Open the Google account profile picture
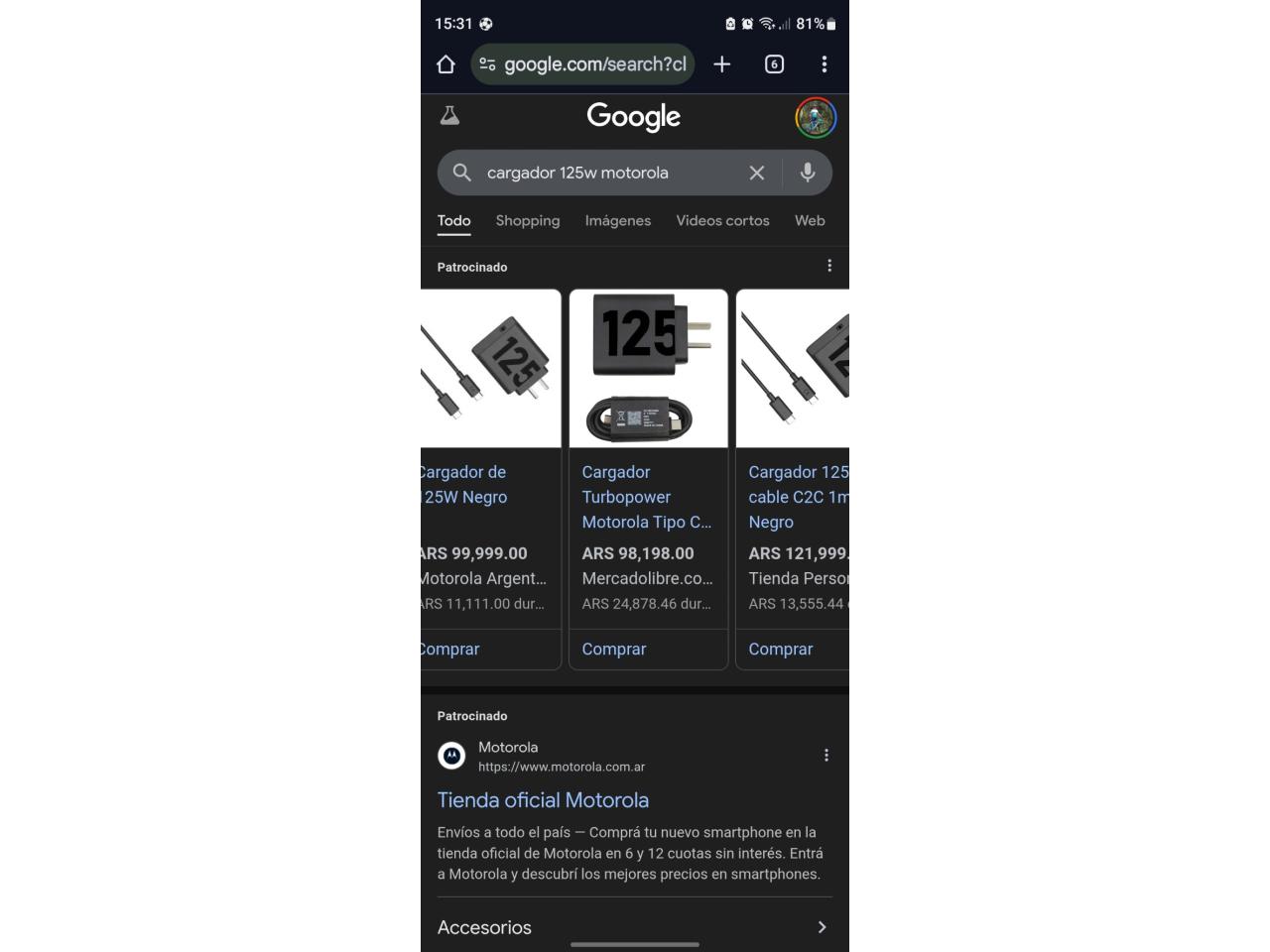Viewport: 1270px width, 952px height. pyautogui.click(x=816, y=117)
